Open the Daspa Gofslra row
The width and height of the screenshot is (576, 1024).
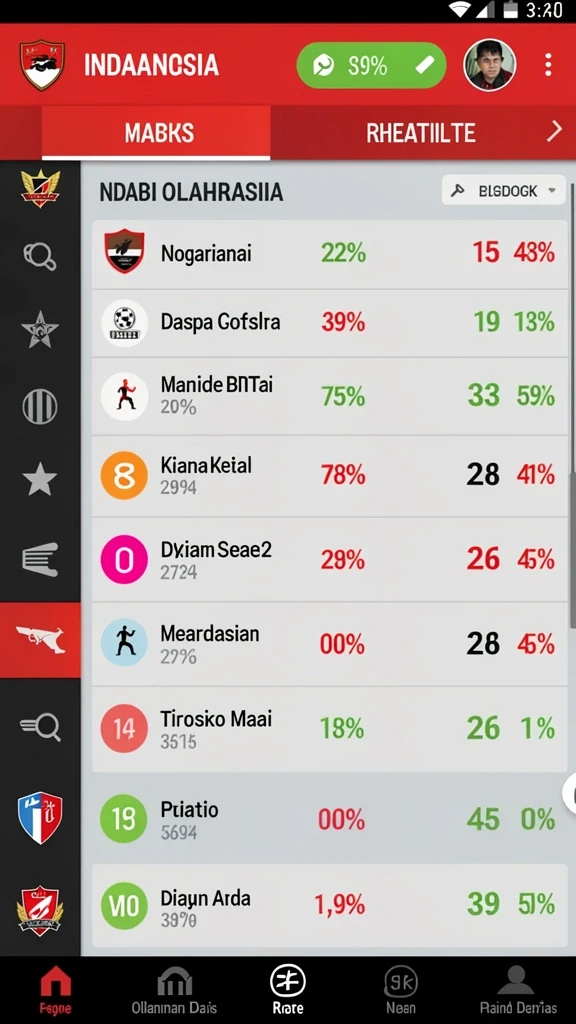pos(330,323)
